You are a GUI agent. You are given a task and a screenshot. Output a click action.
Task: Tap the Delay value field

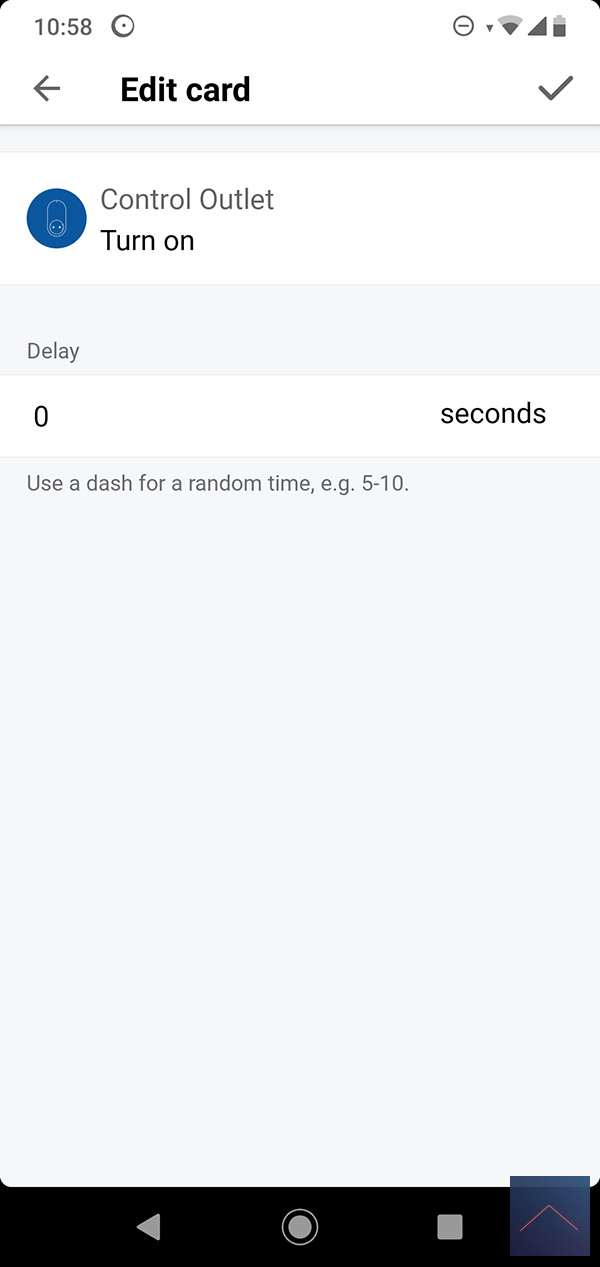click(x=200, y=416)
